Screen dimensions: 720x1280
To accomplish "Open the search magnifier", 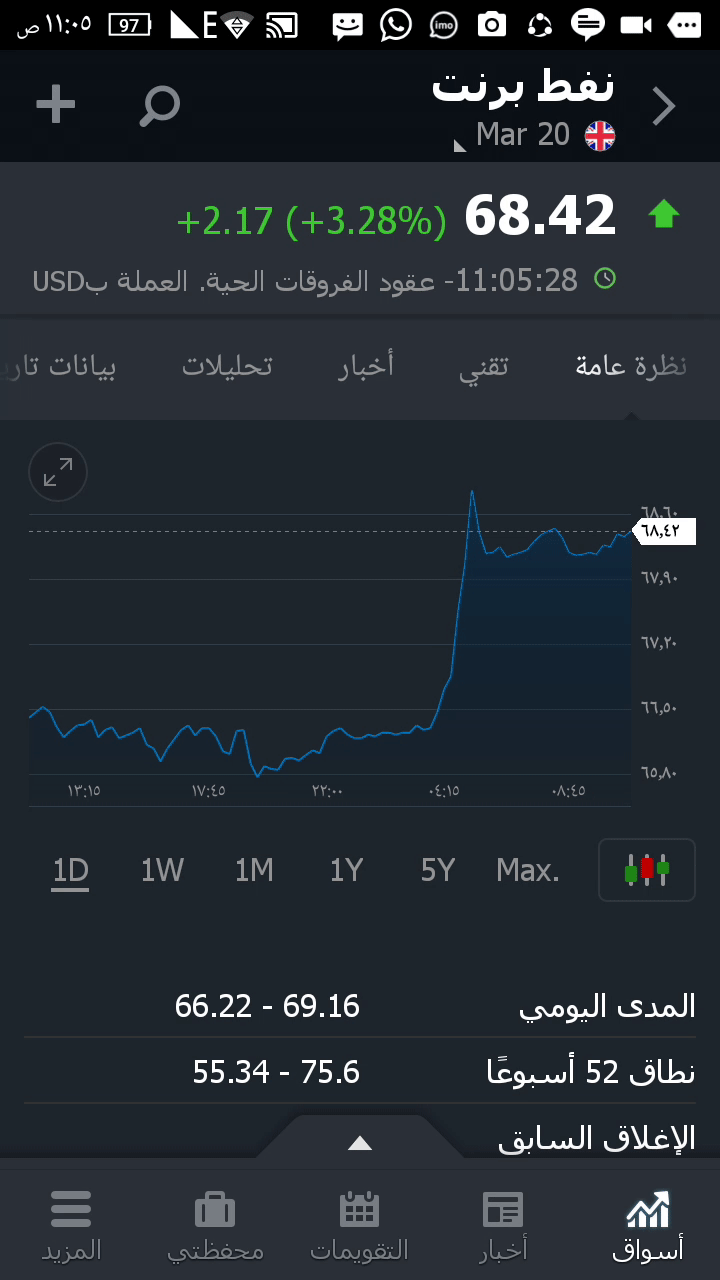I will click(159, 106).
